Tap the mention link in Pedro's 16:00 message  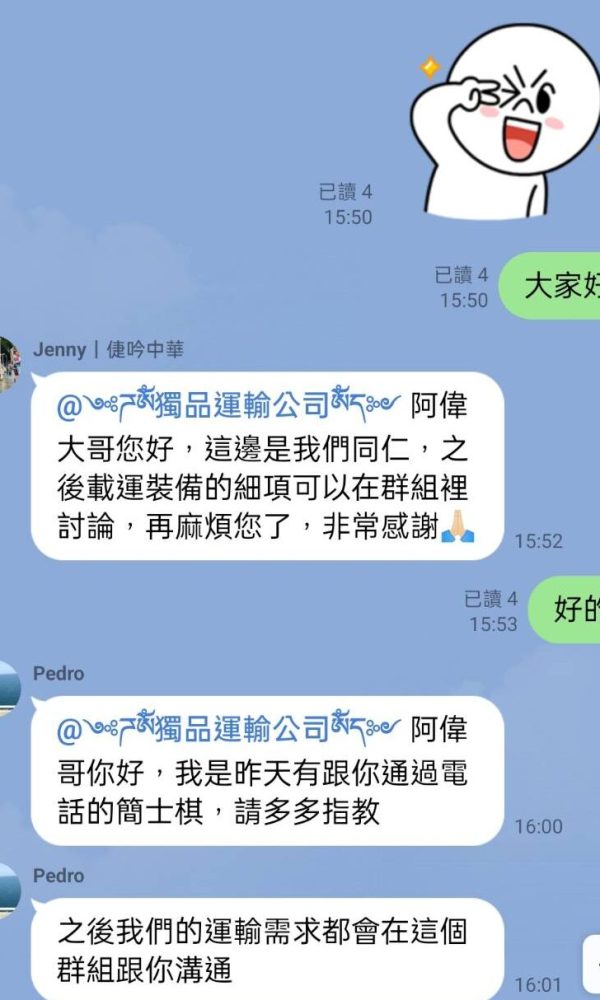(230, 730)
